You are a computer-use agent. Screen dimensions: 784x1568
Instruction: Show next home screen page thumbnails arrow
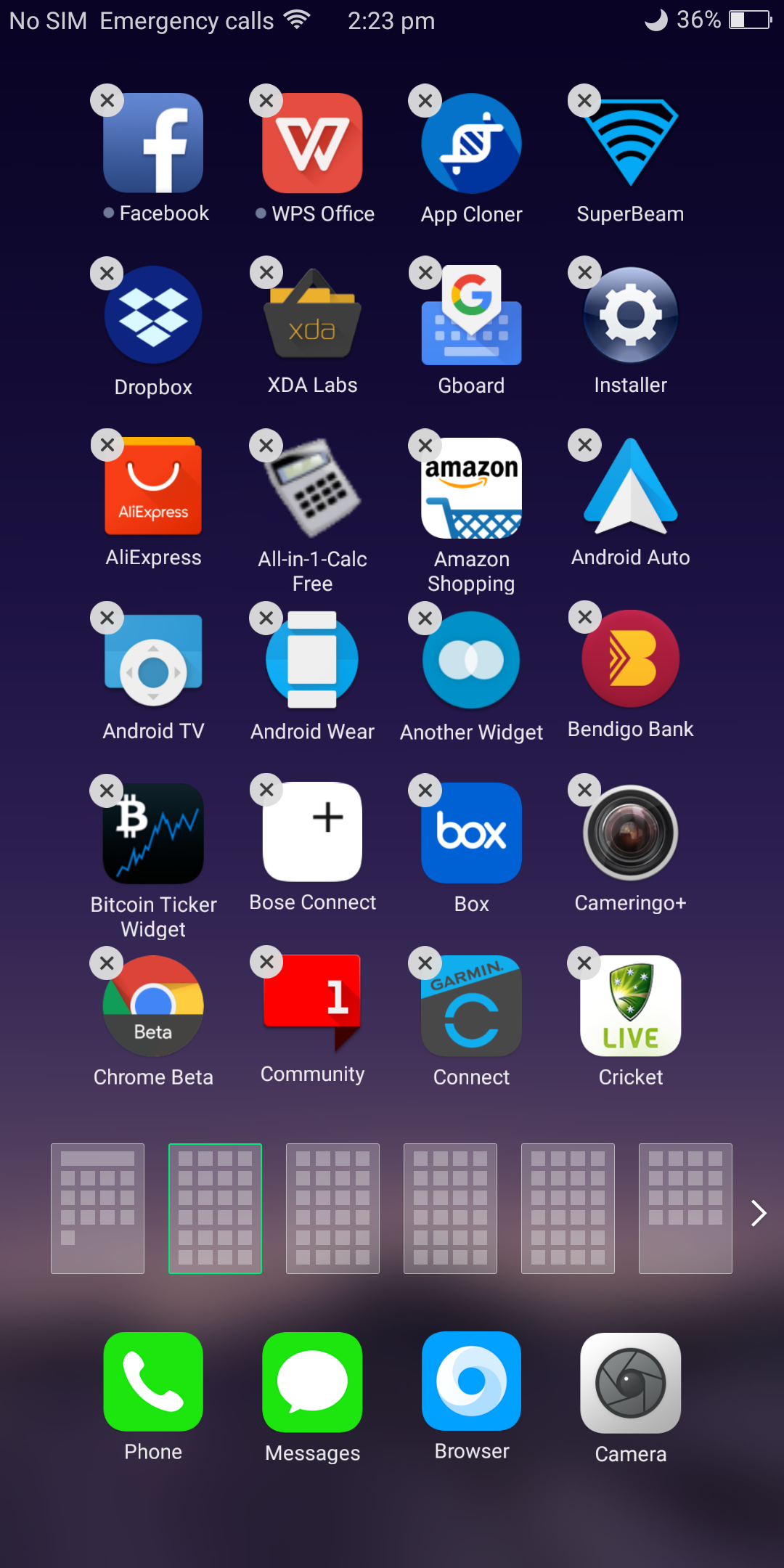[759, 1212]
